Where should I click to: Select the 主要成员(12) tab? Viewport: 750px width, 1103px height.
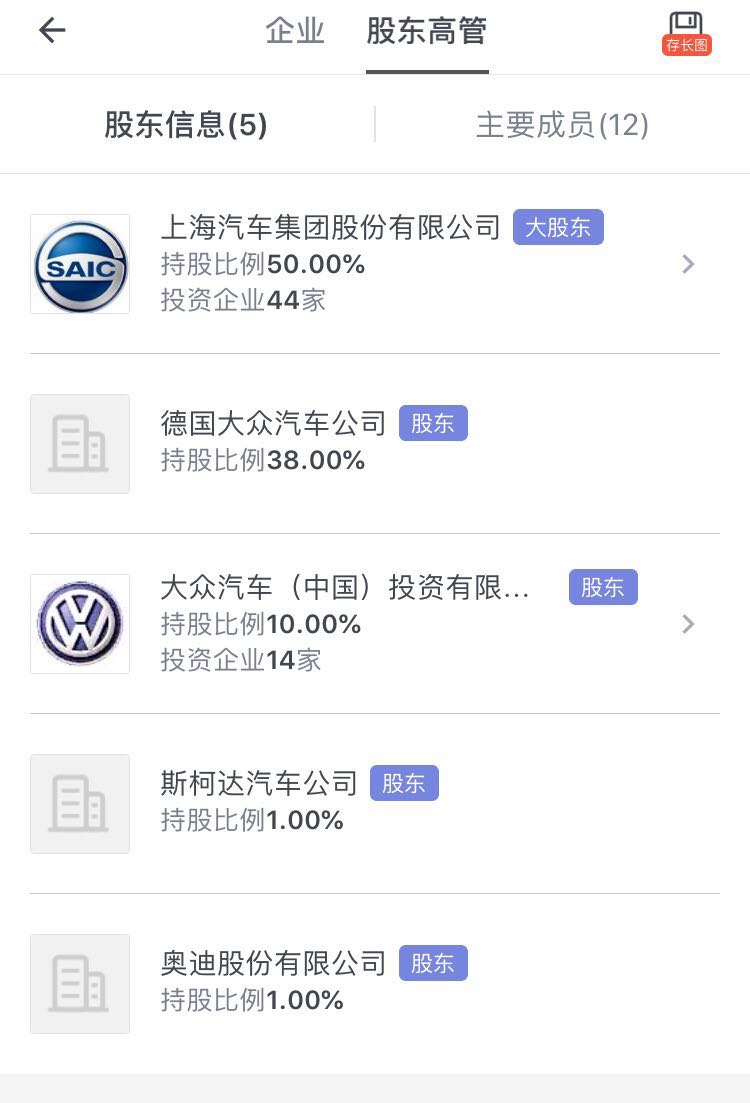click(562, 124)
